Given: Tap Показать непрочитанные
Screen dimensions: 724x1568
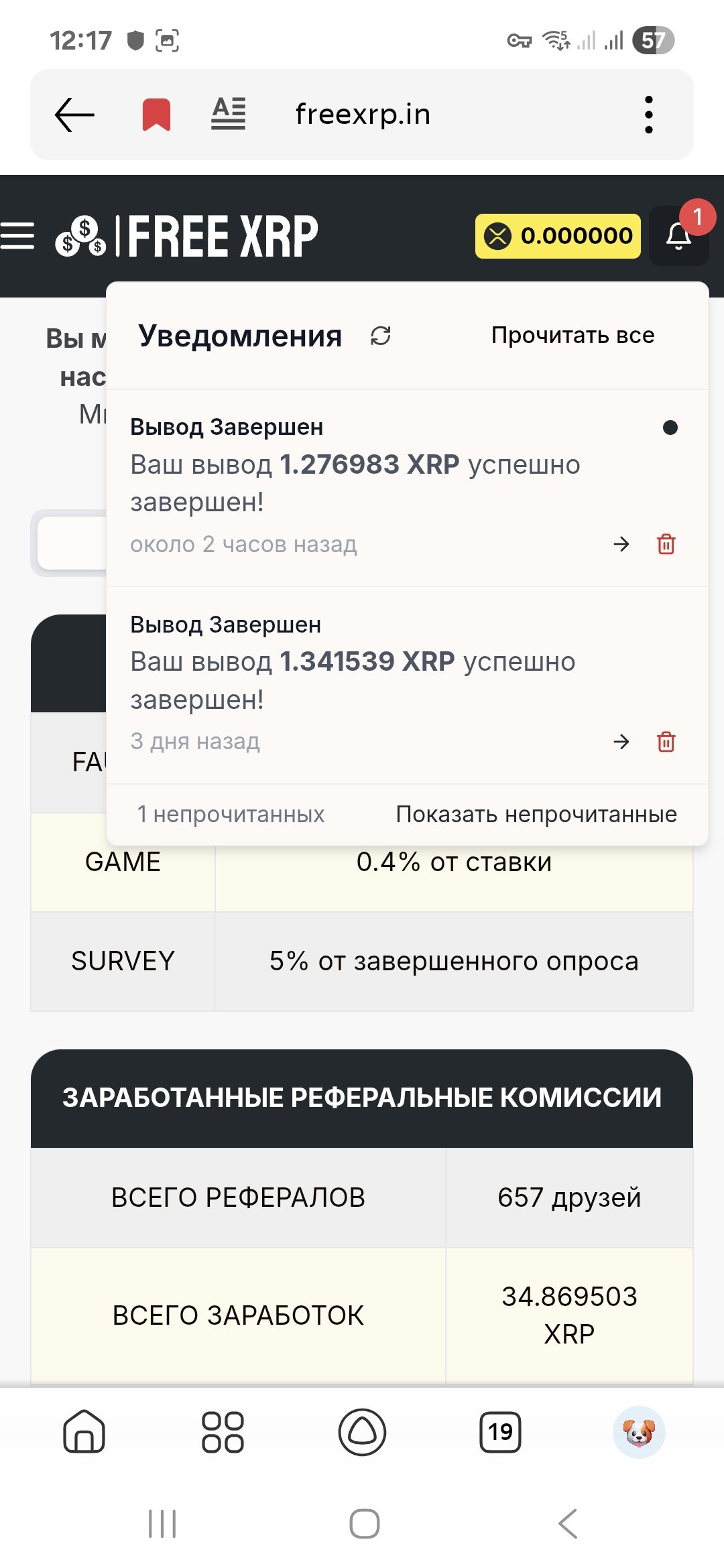Looking at the screenshot, I should pyautogui.click(x=536, y=814).
